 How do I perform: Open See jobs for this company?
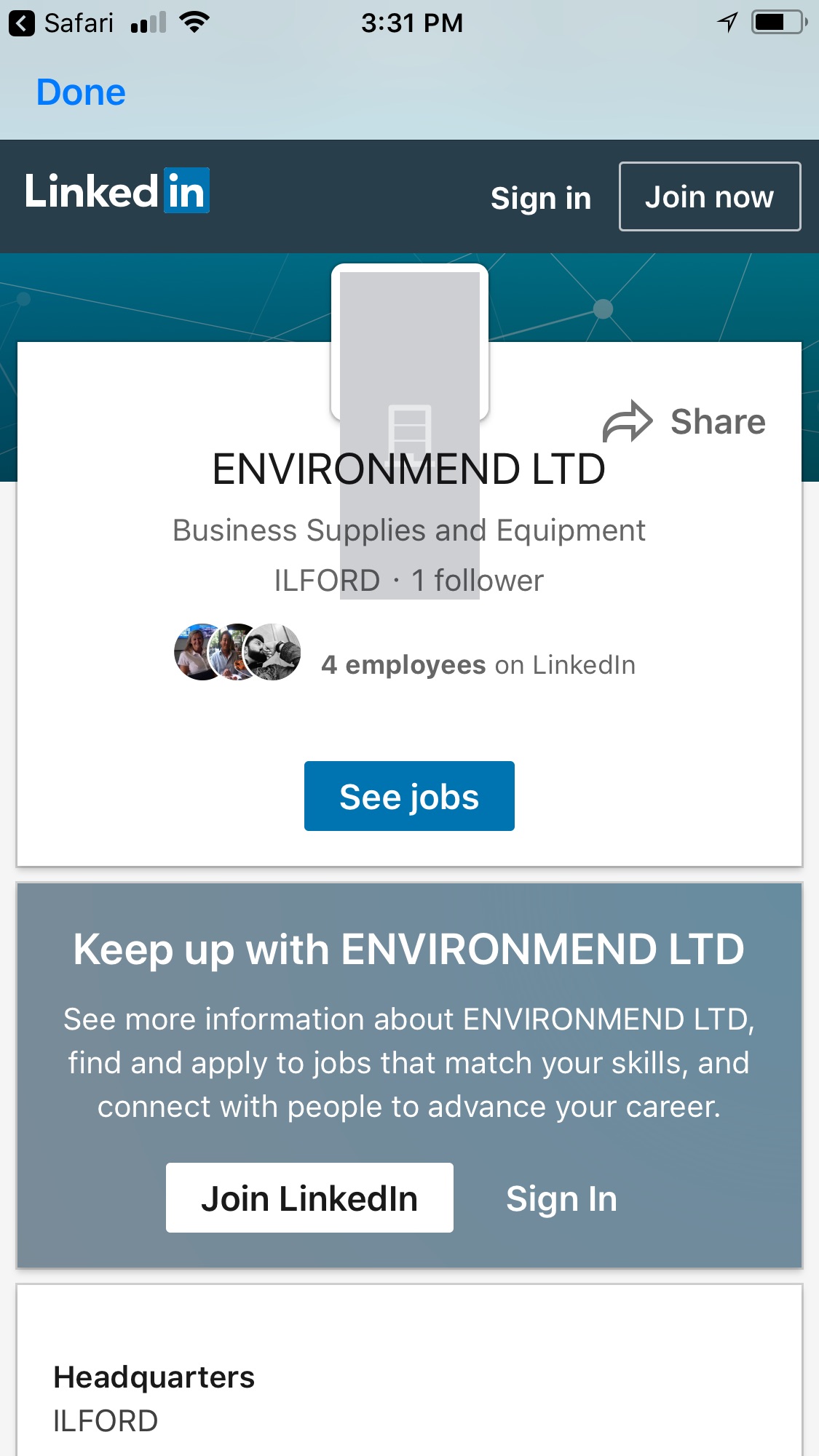[409, 796]
